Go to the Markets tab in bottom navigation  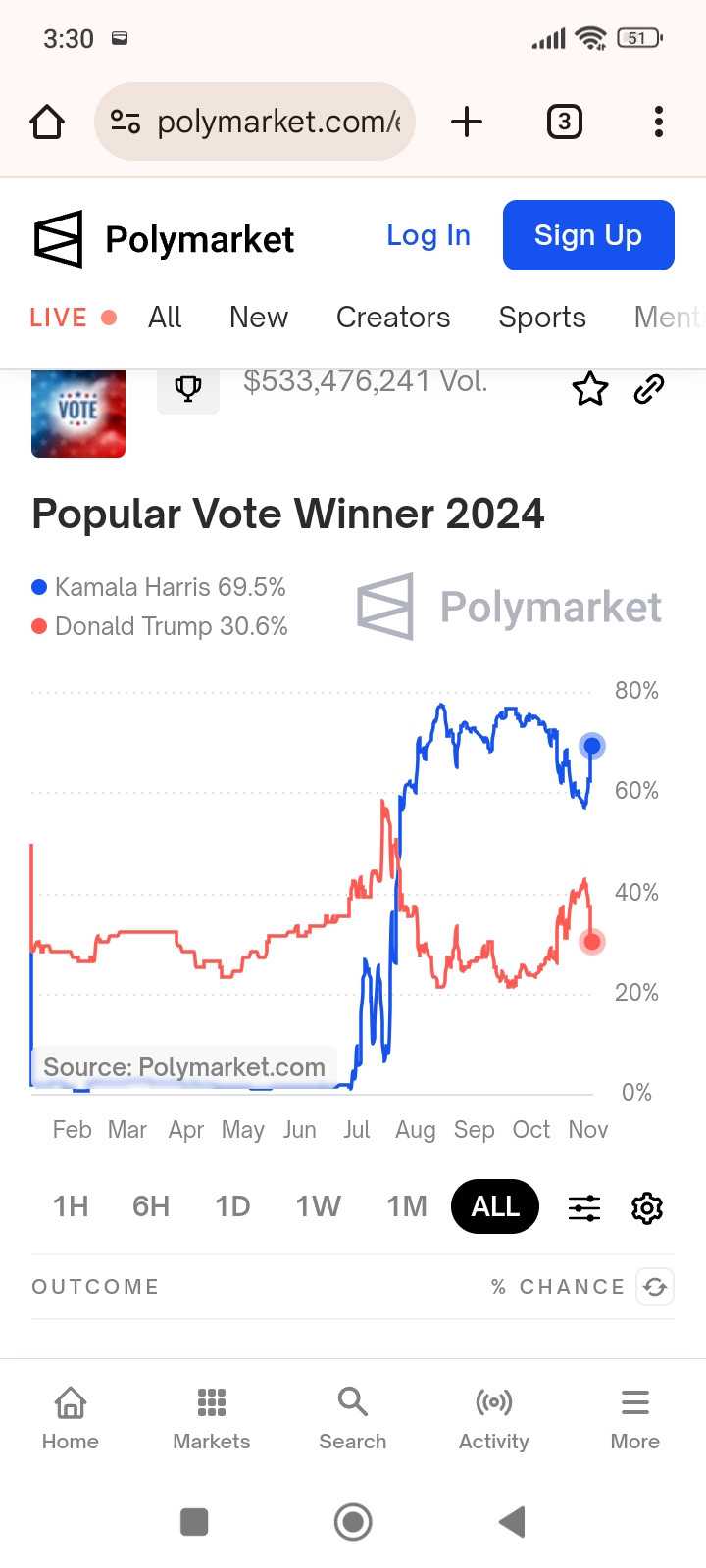tap(212, 1418)
